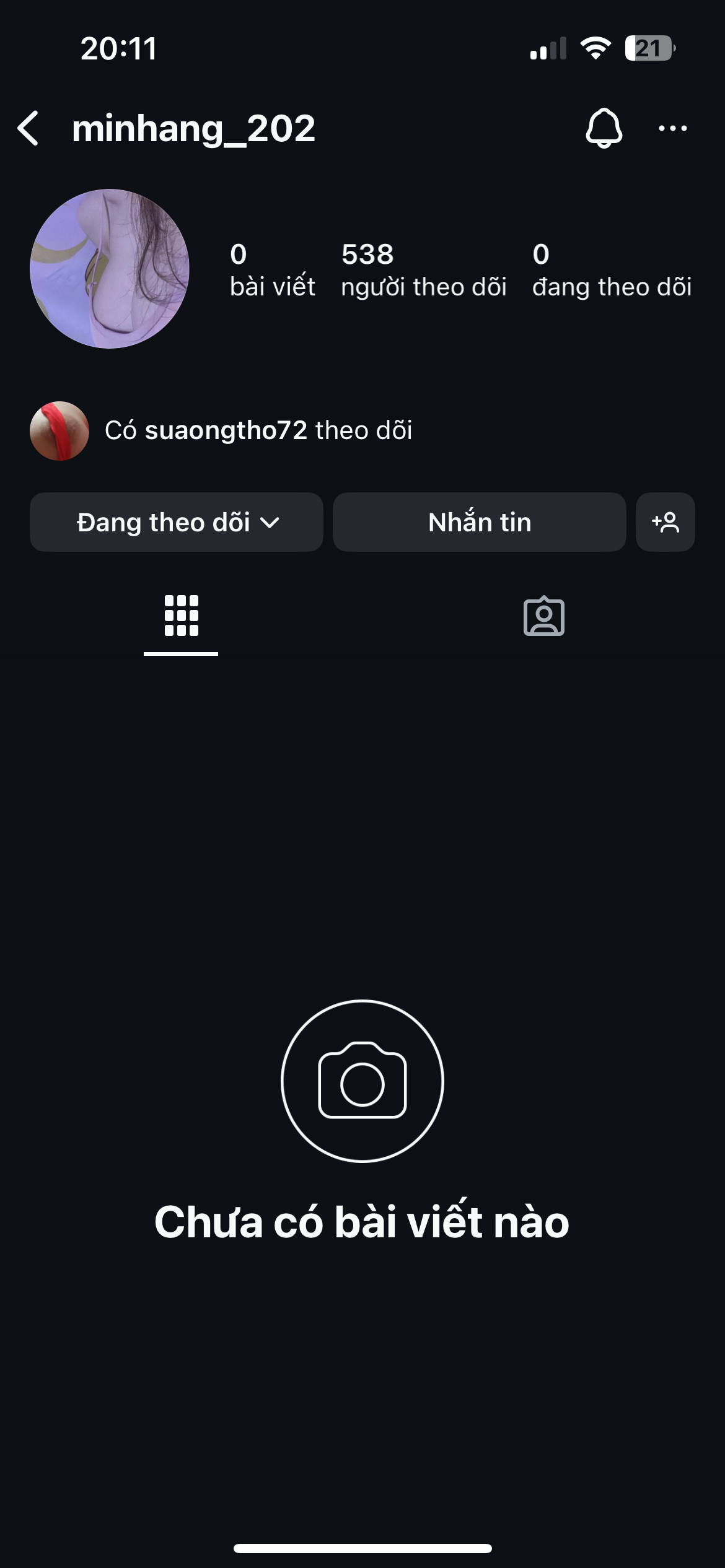Open the đang theo dõi list
The height and width of the screenshot is (1568, 725).
click(x=611, y=270)
